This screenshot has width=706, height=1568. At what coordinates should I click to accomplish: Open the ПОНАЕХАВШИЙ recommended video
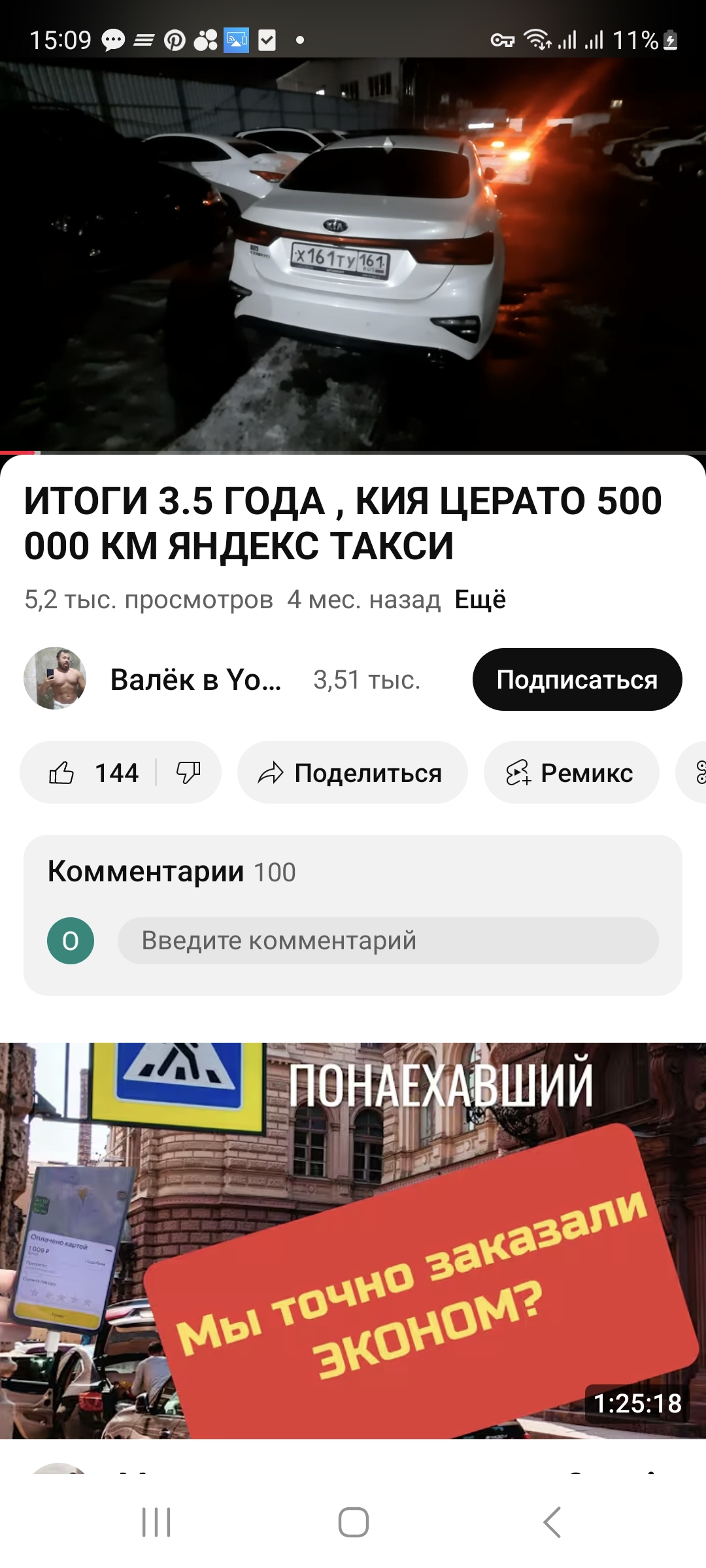[353, 1241]
